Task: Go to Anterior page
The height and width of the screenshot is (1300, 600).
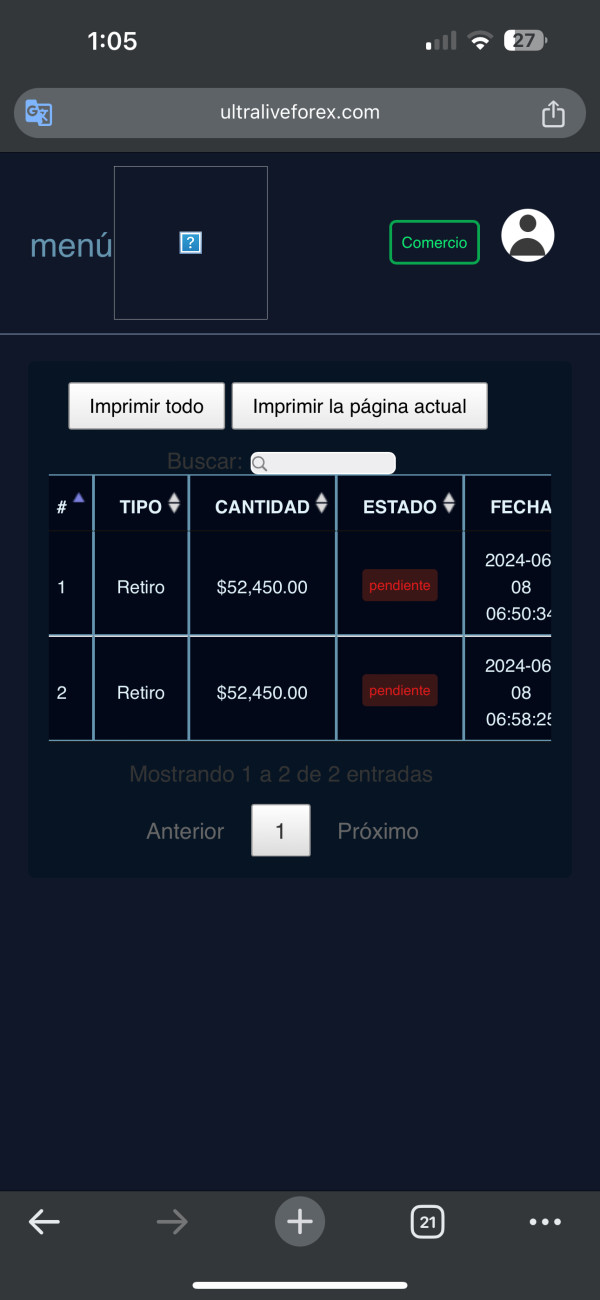Action: tap(185, 831)
